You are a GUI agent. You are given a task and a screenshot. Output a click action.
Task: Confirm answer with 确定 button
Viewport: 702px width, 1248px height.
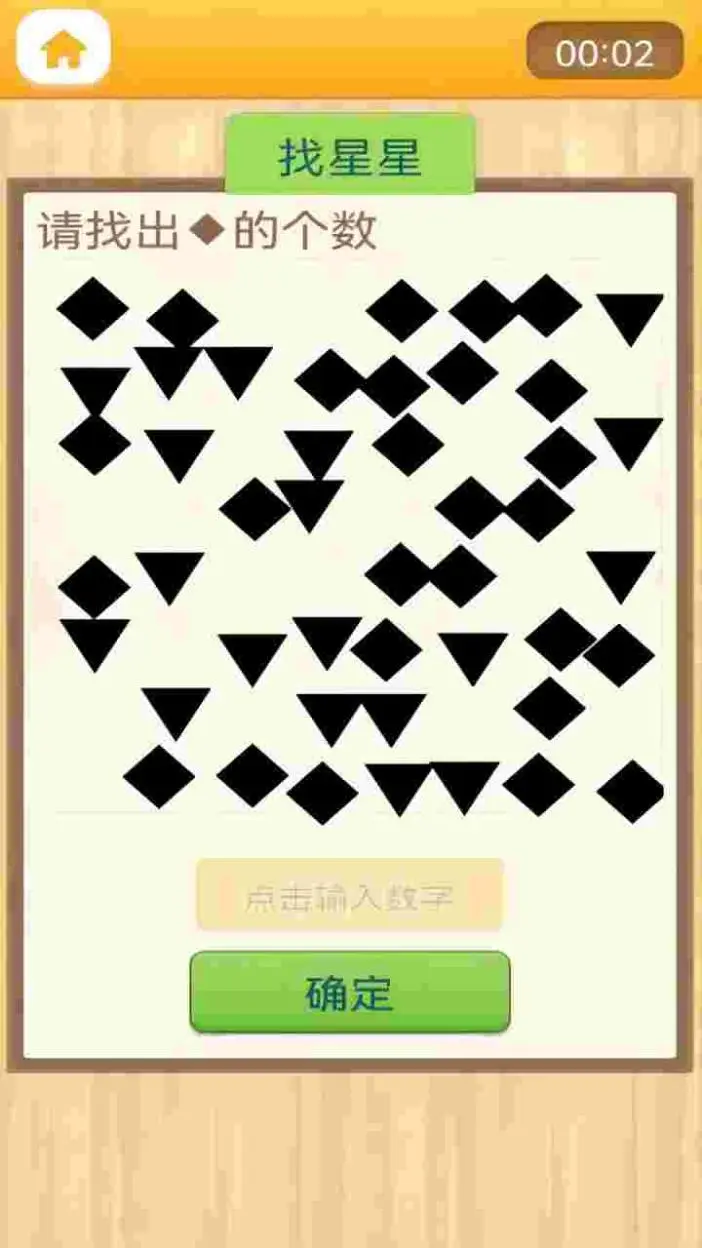pos(349,992)
